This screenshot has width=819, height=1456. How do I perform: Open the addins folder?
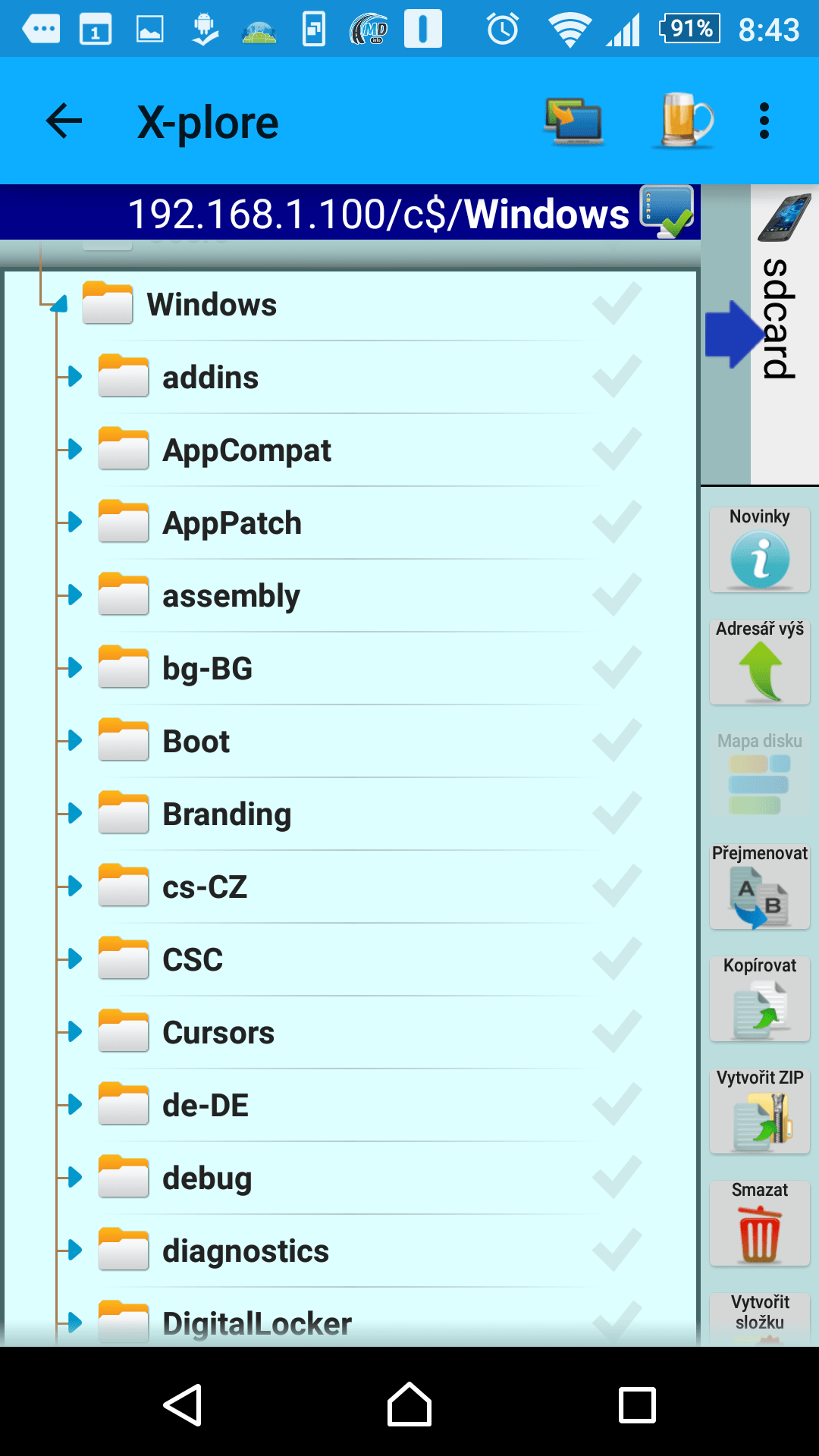click(x=210, y=378)
